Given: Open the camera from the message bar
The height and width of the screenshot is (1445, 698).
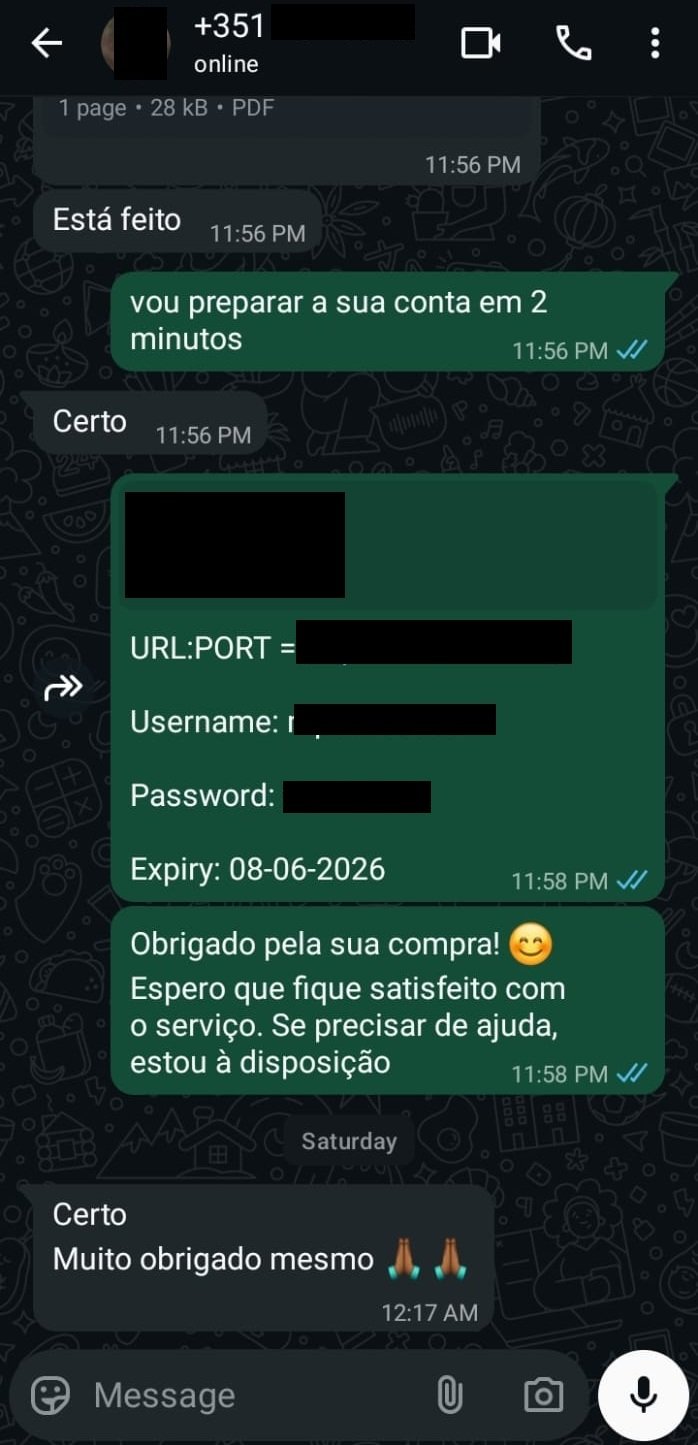Looking at the screenshot, I should [x=543, y=1395].
